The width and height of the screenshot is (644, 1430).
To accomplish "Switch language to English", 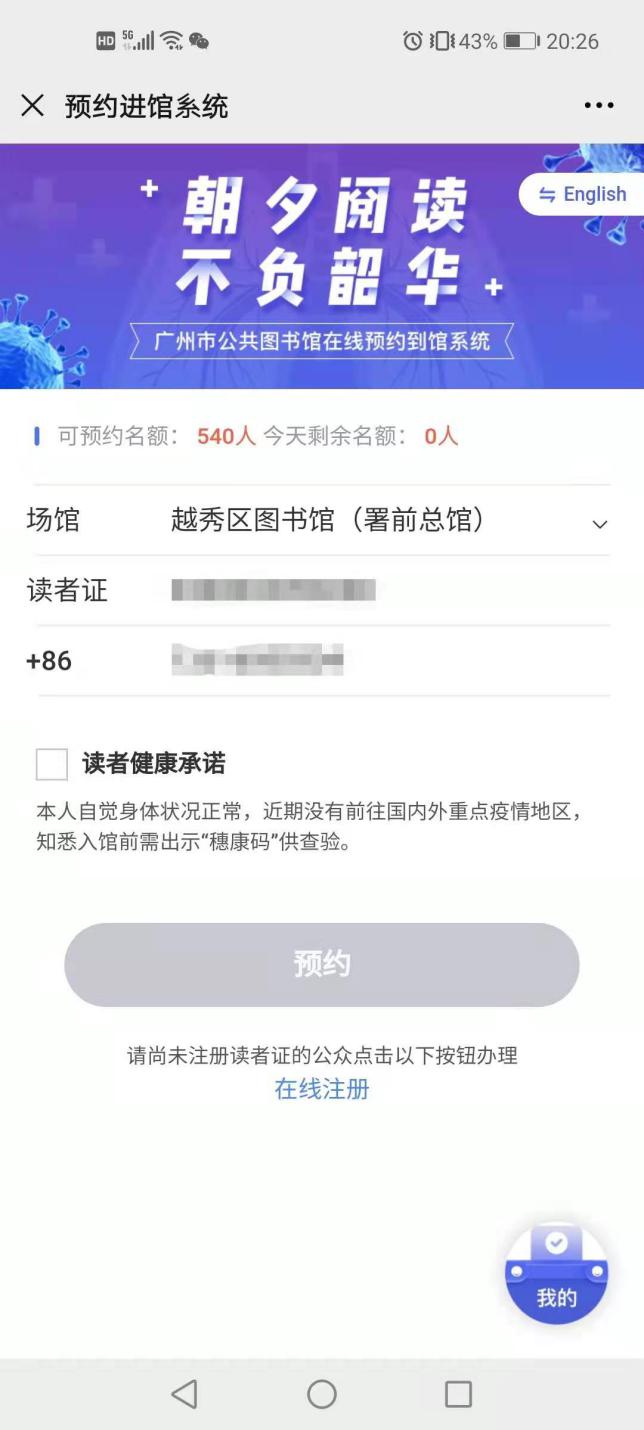I will point(583,195).
